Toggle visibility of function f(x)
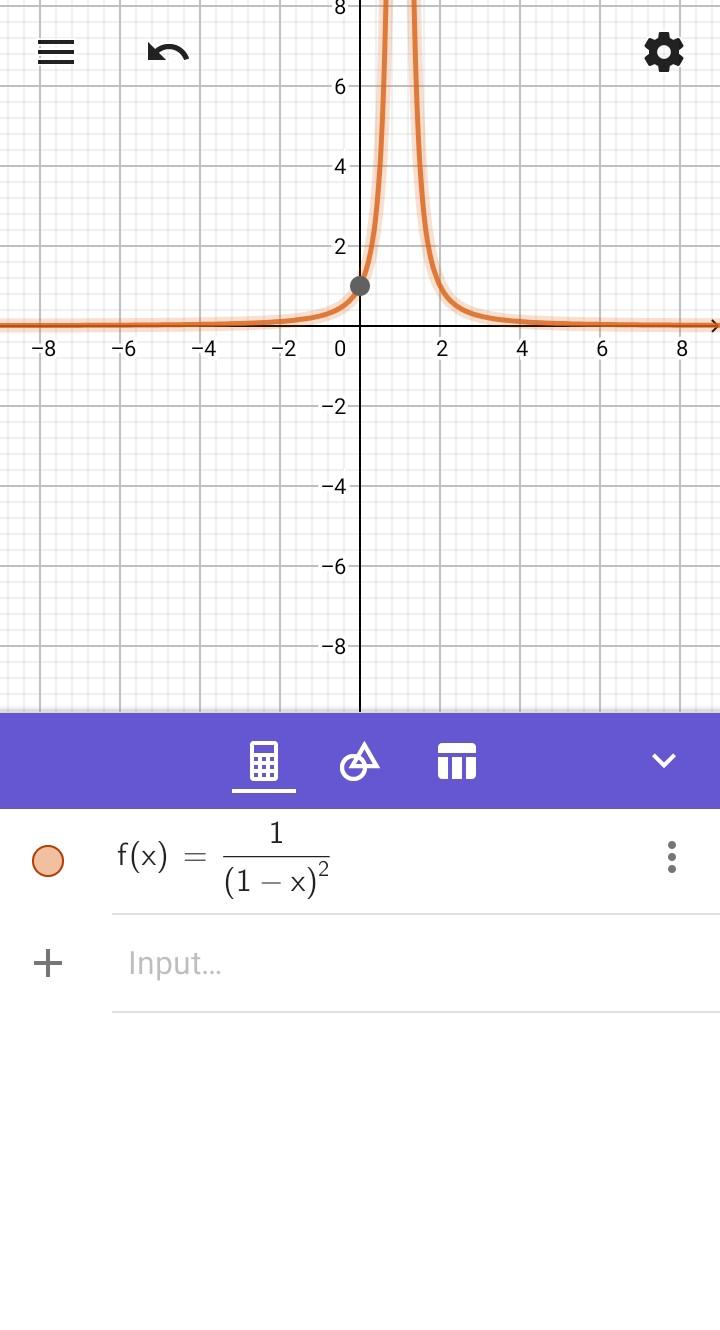The image size is (720, 1330). click(x=48, y=861)
